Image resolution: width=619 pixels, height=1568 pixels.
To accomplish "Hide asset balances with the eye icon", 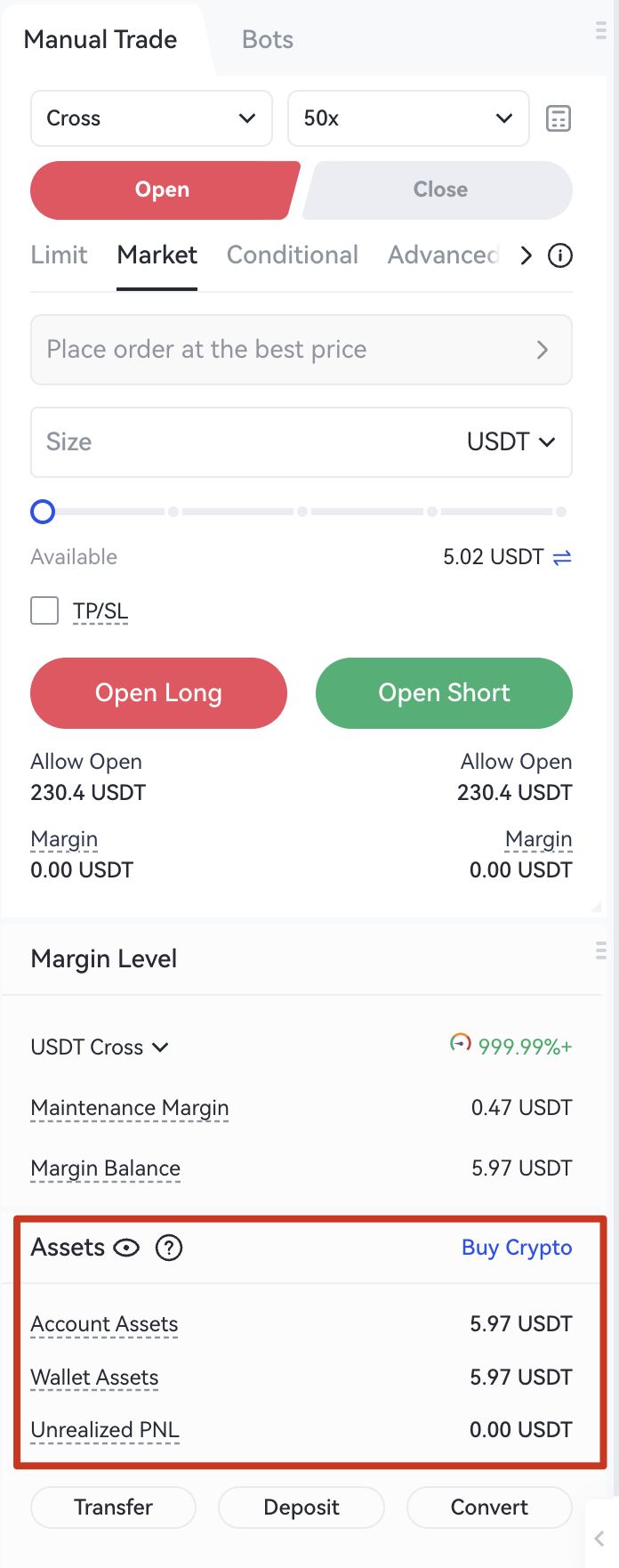I will [126, 1248].
